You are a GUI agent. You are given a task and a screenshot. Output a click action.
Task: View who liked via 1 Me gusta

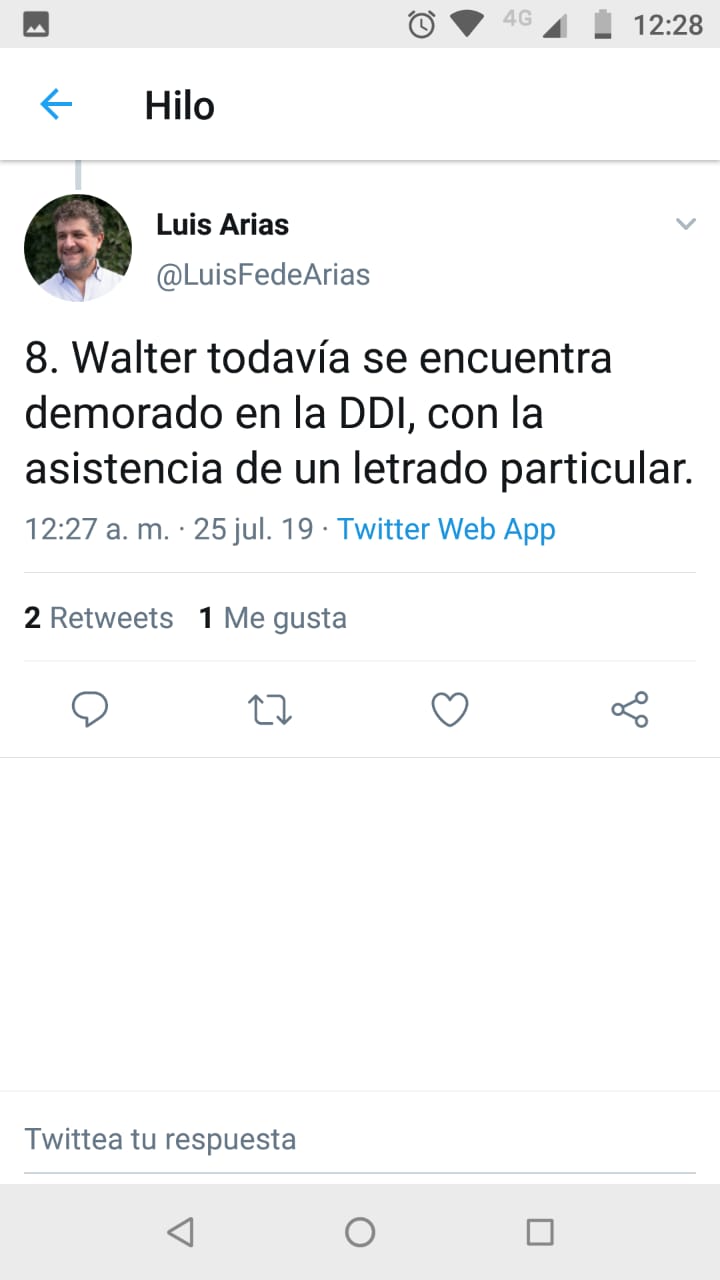point(273,618)
